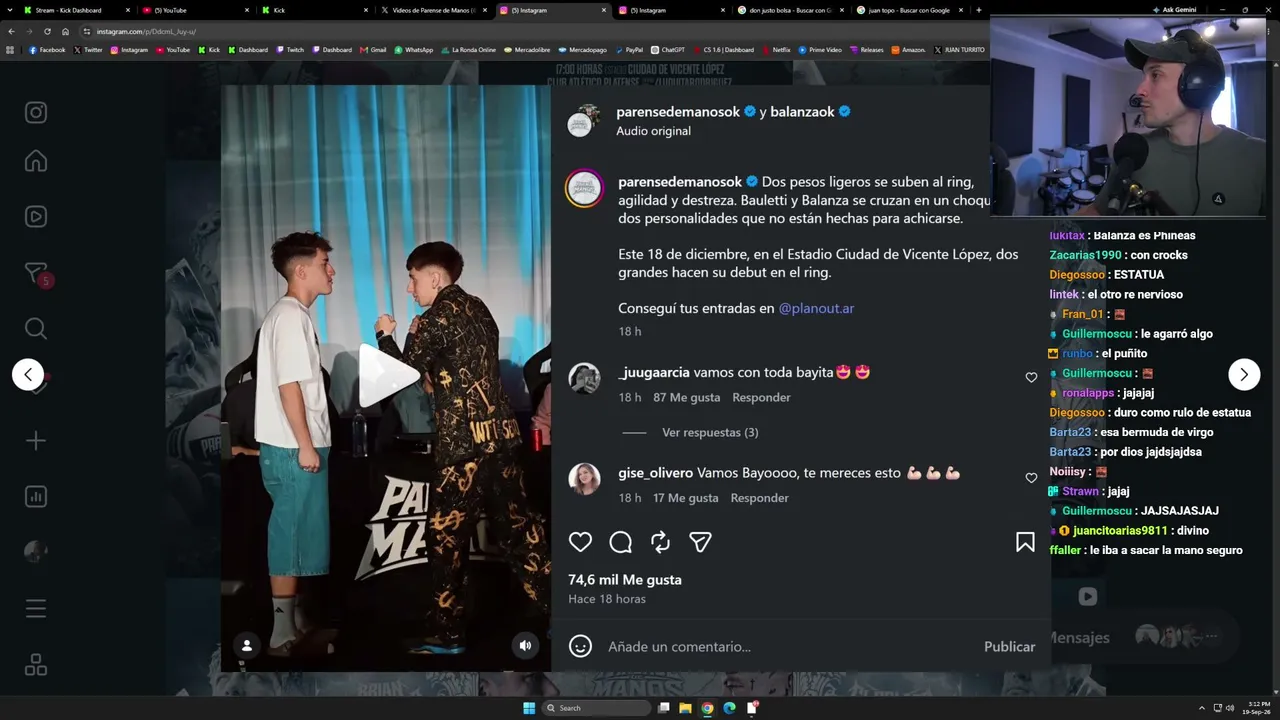
Task: Like the post with the heart icon
Action: (580, 542)
